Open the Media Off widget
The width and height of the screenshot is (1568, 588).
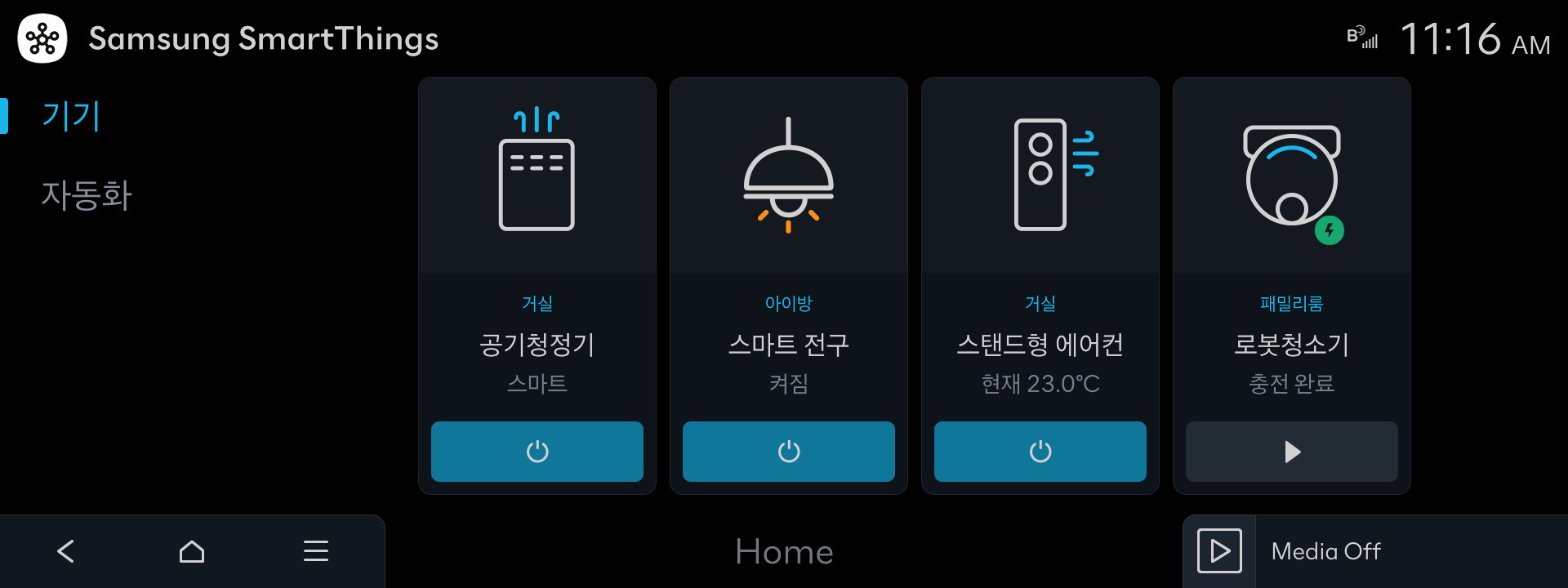point(1325,551)
